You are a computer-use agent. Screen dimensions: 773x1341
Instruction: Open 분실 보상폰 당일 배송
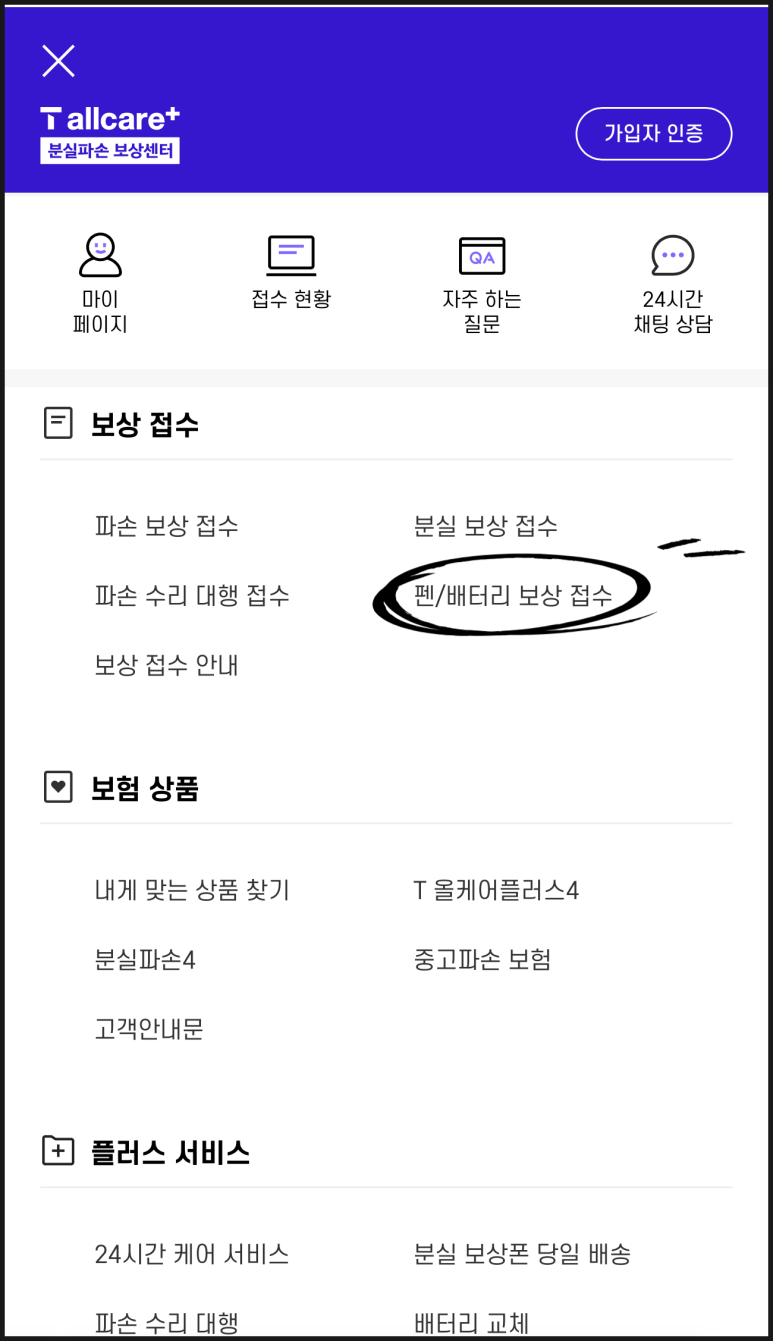(523, 1254)
